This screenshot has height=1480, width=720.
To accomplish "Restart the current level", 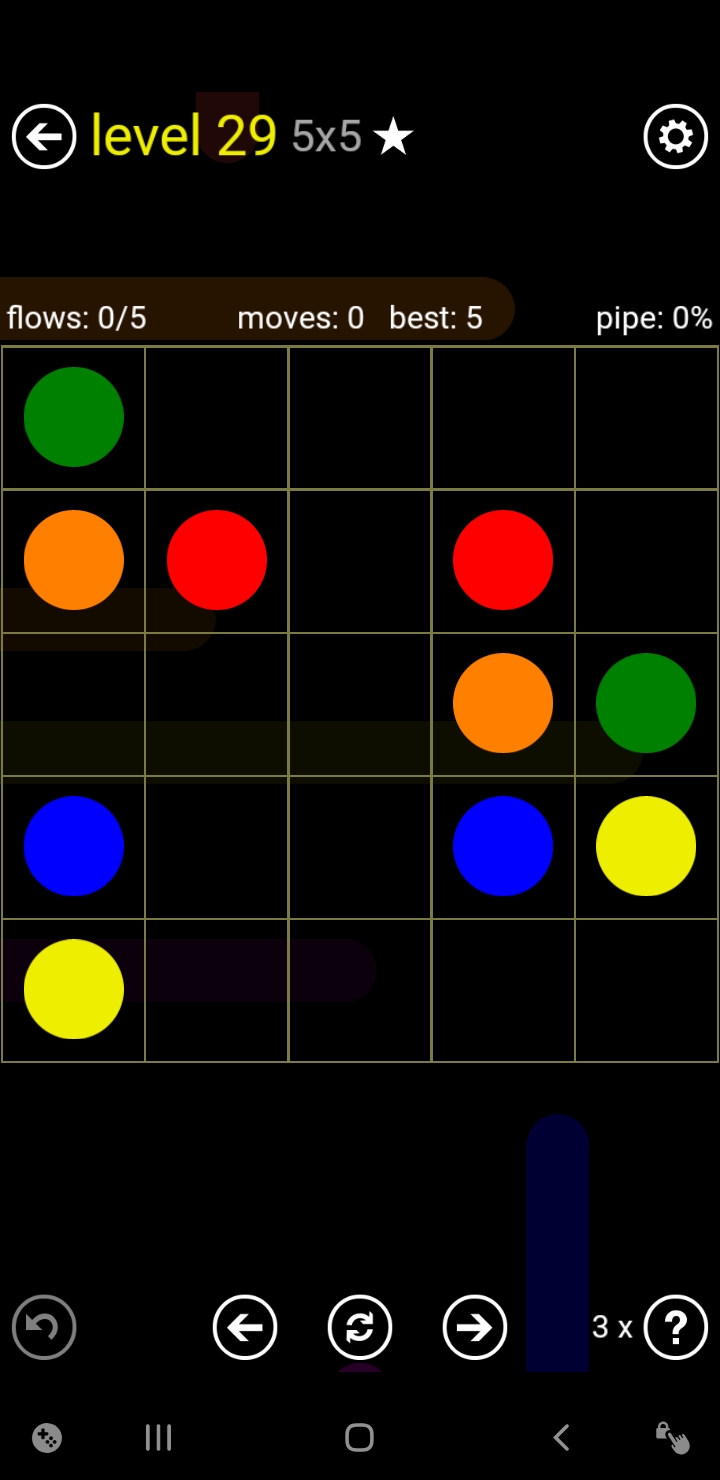I will [360, 1327].
